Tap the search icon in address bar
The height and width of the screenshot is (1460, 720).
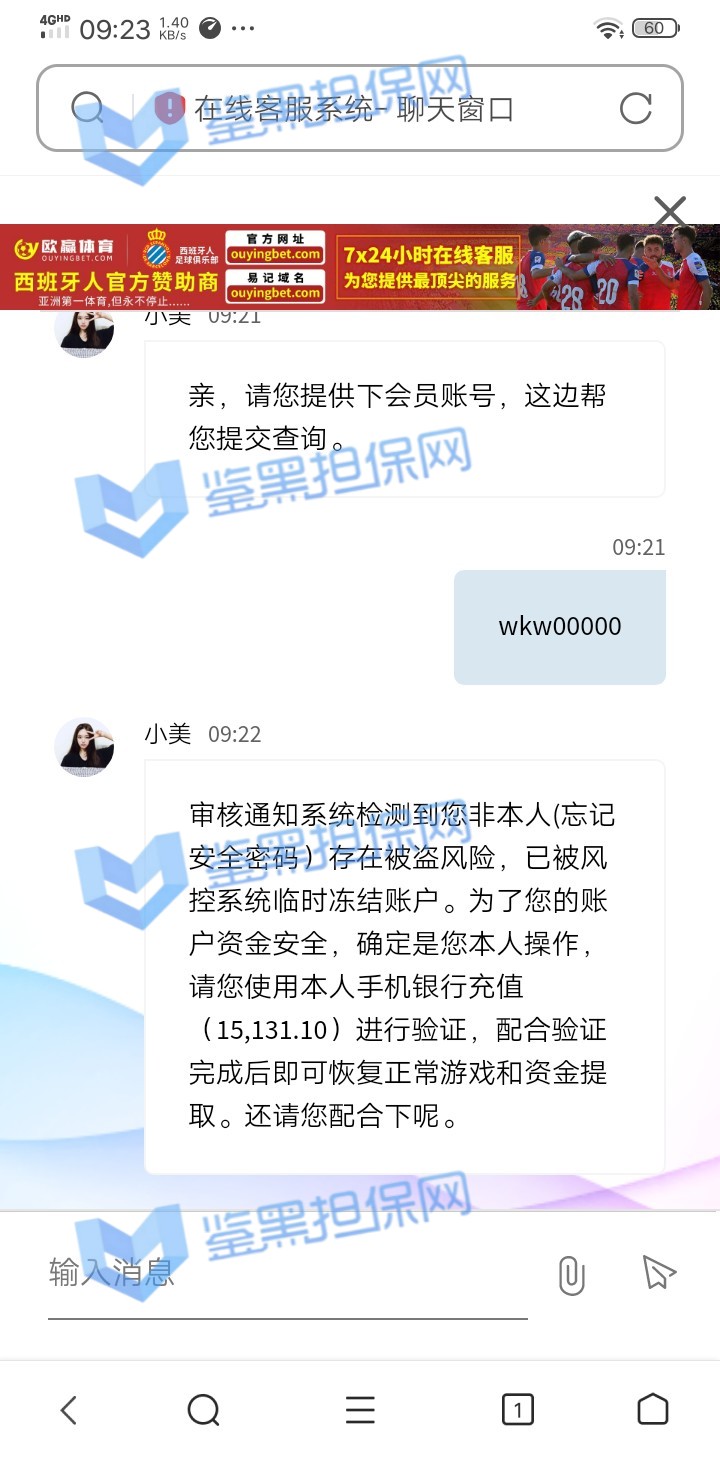pos(88,108)
